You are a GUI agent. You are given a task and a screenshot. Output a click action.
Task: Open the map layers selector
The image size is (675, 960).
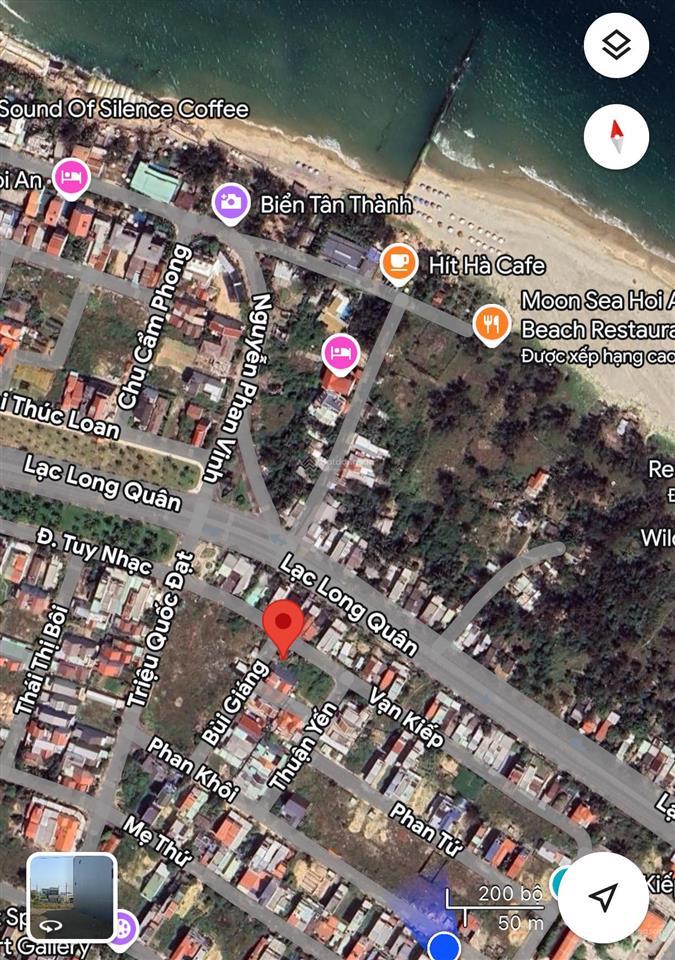(616, 46)
